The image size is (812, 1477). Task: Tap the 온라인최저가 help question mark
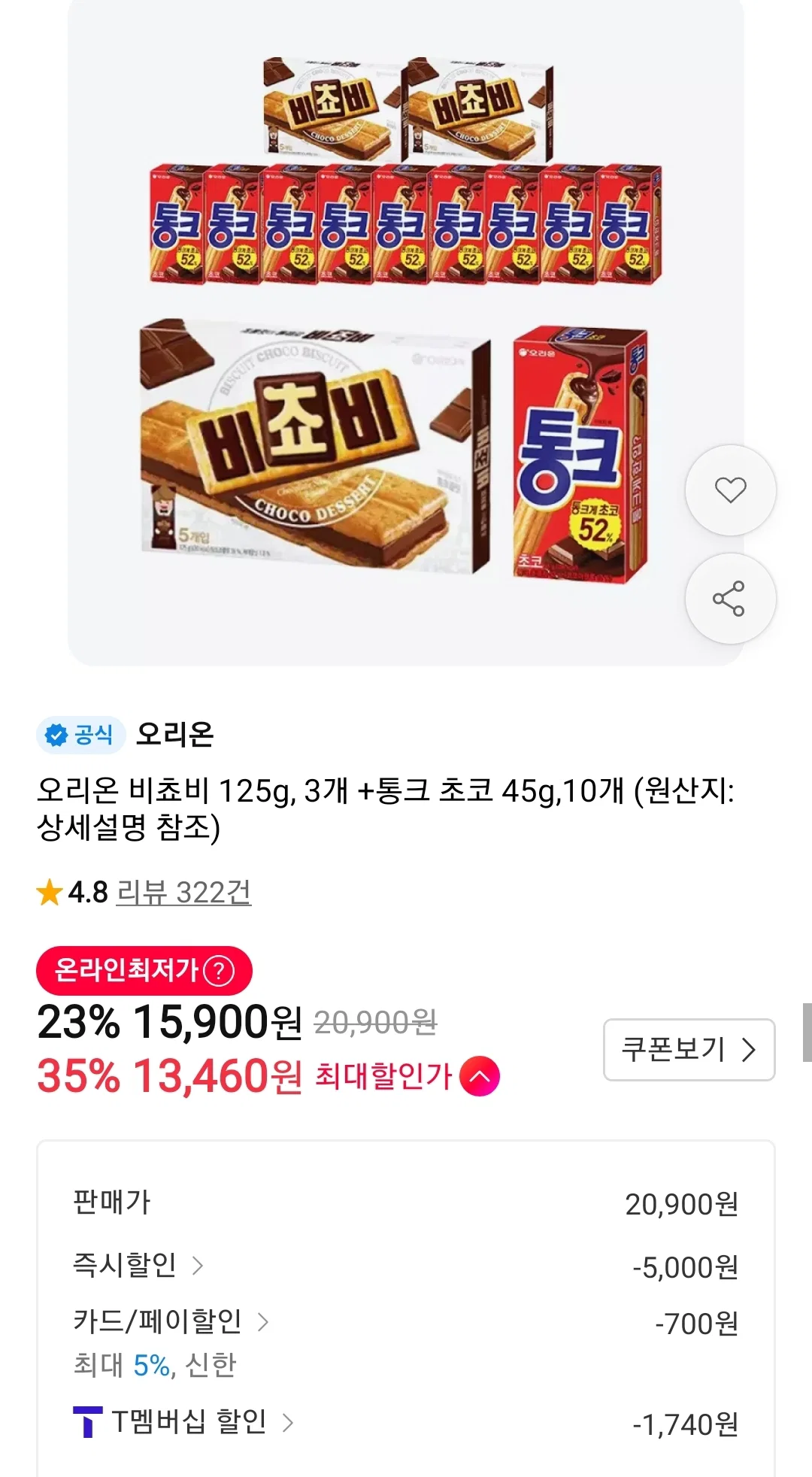[x=219, y=970]
